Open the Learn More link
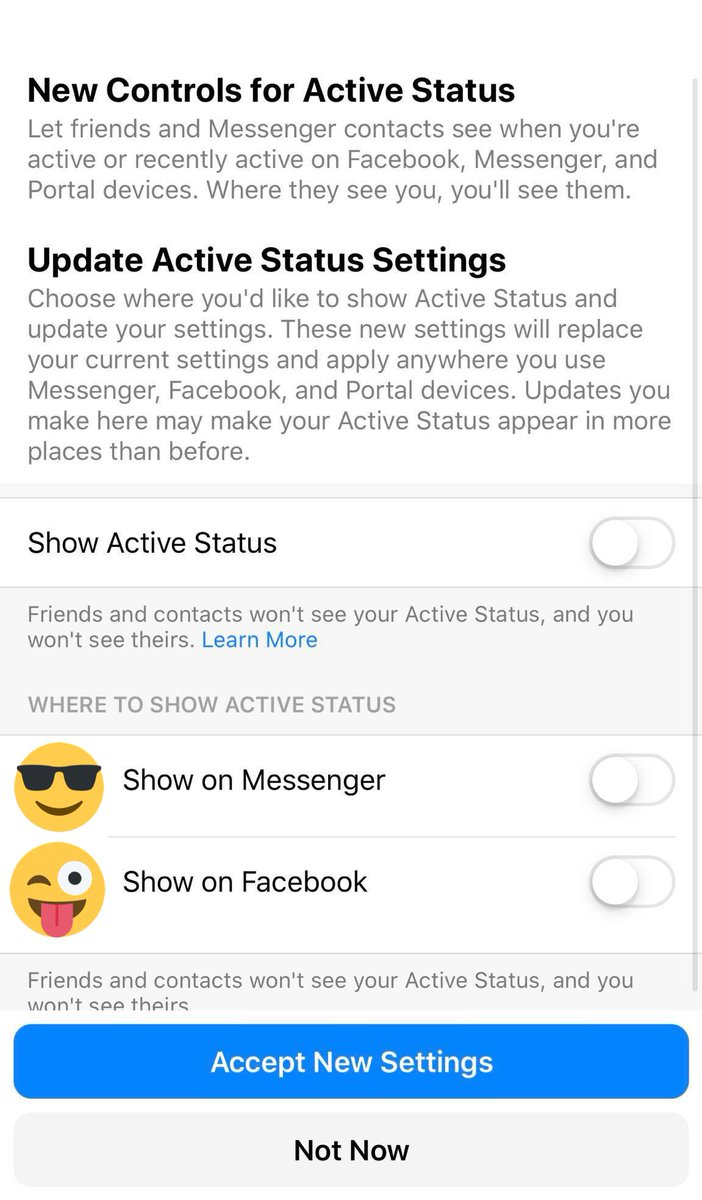Screen dimensions: 702x1200 (x=259, y=640)
